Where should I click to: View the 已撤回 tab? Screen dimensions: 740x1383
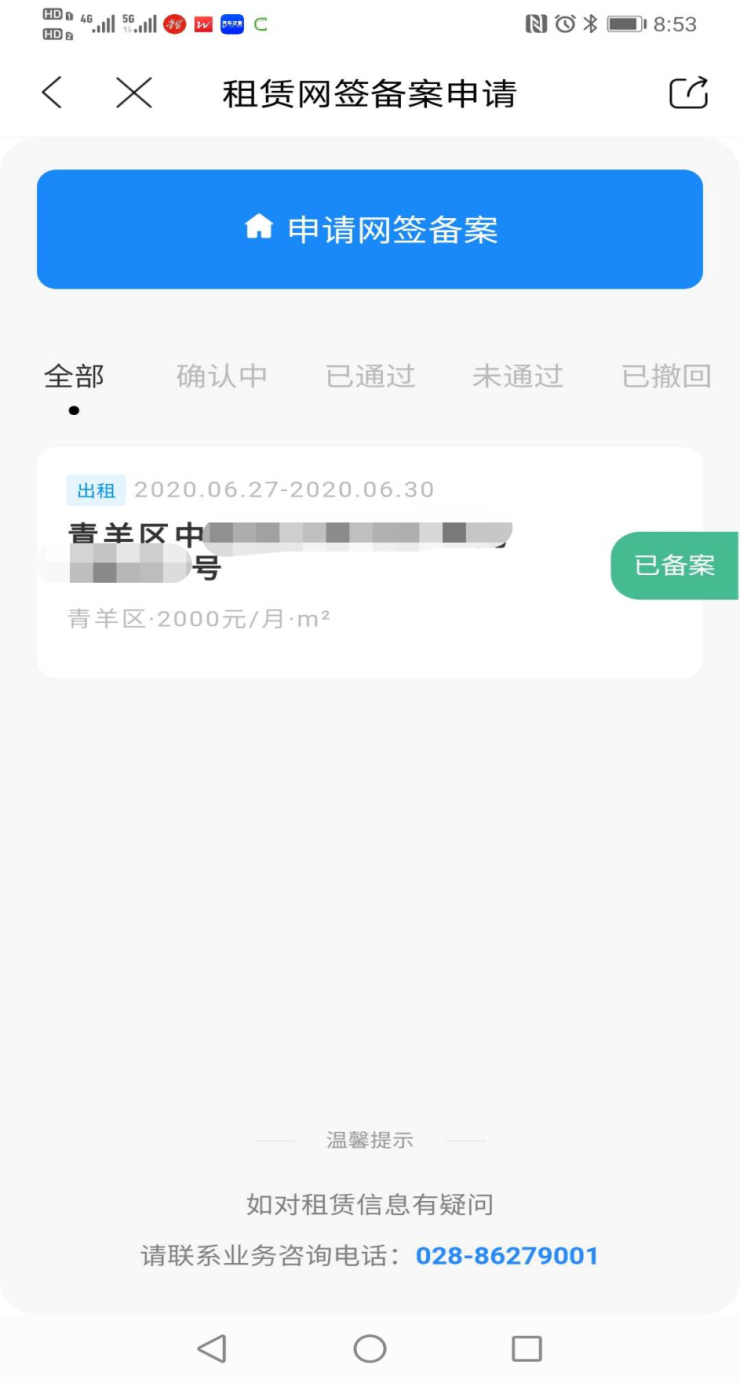[666, 377]
